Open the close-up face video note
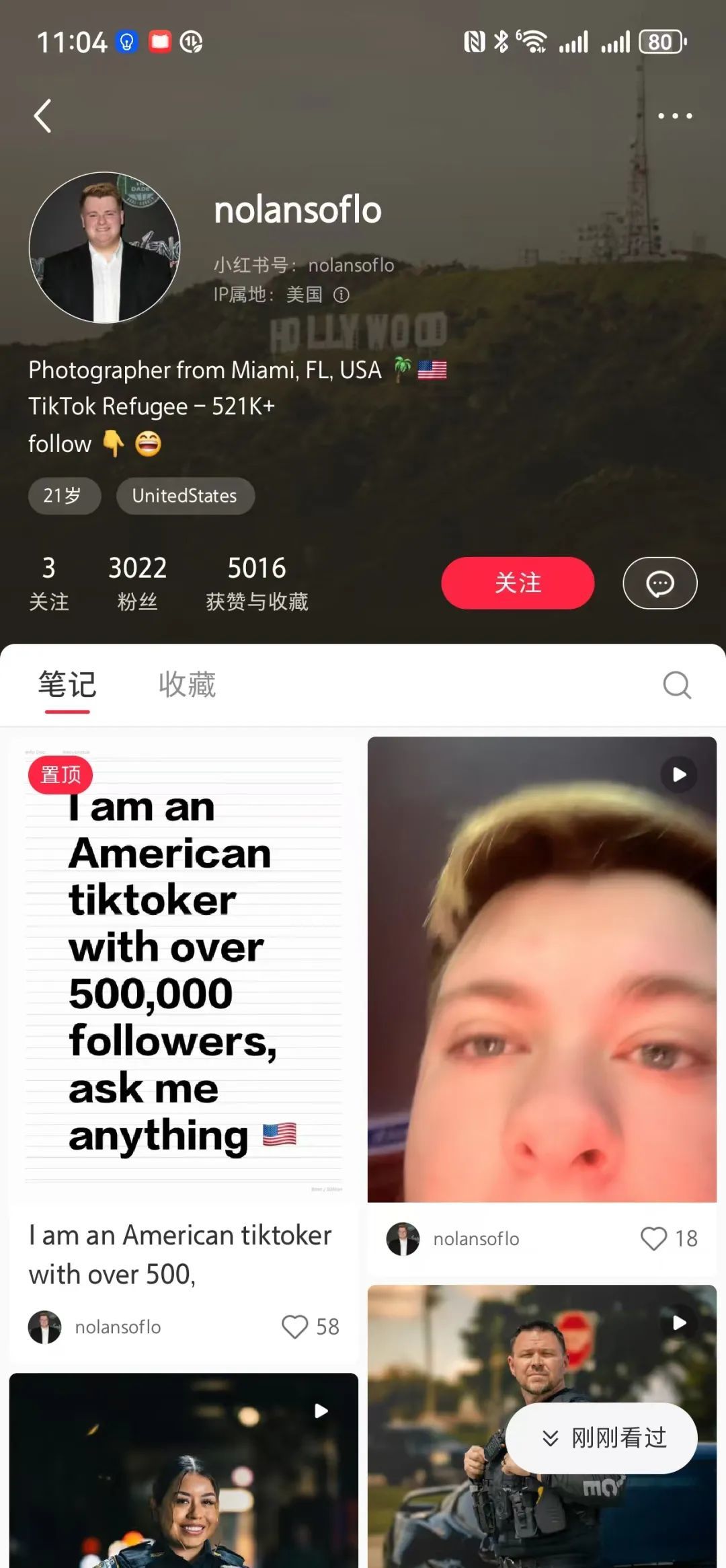The height and width of the screenshot is (1568, 726). click(x=542, y=969)
